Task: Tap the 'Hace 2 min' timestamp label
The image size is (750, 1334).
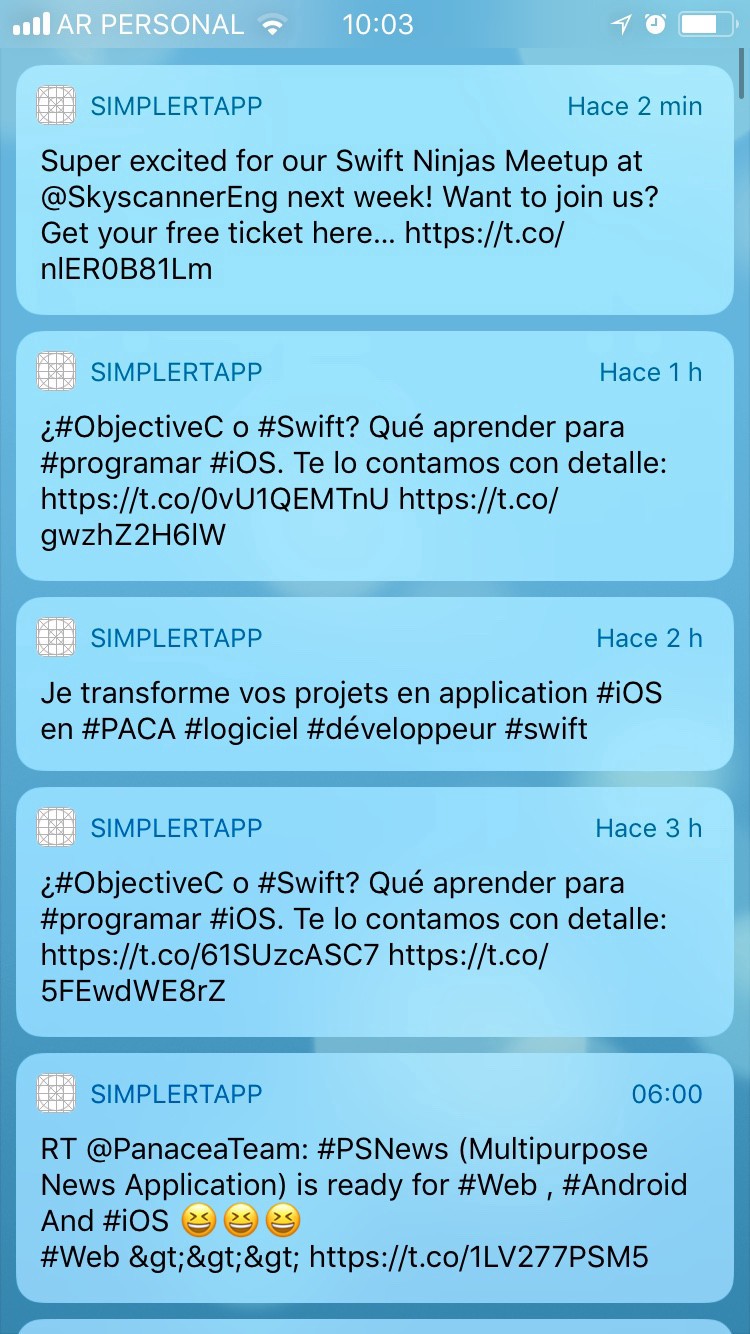Action: (x=634, y=105)
